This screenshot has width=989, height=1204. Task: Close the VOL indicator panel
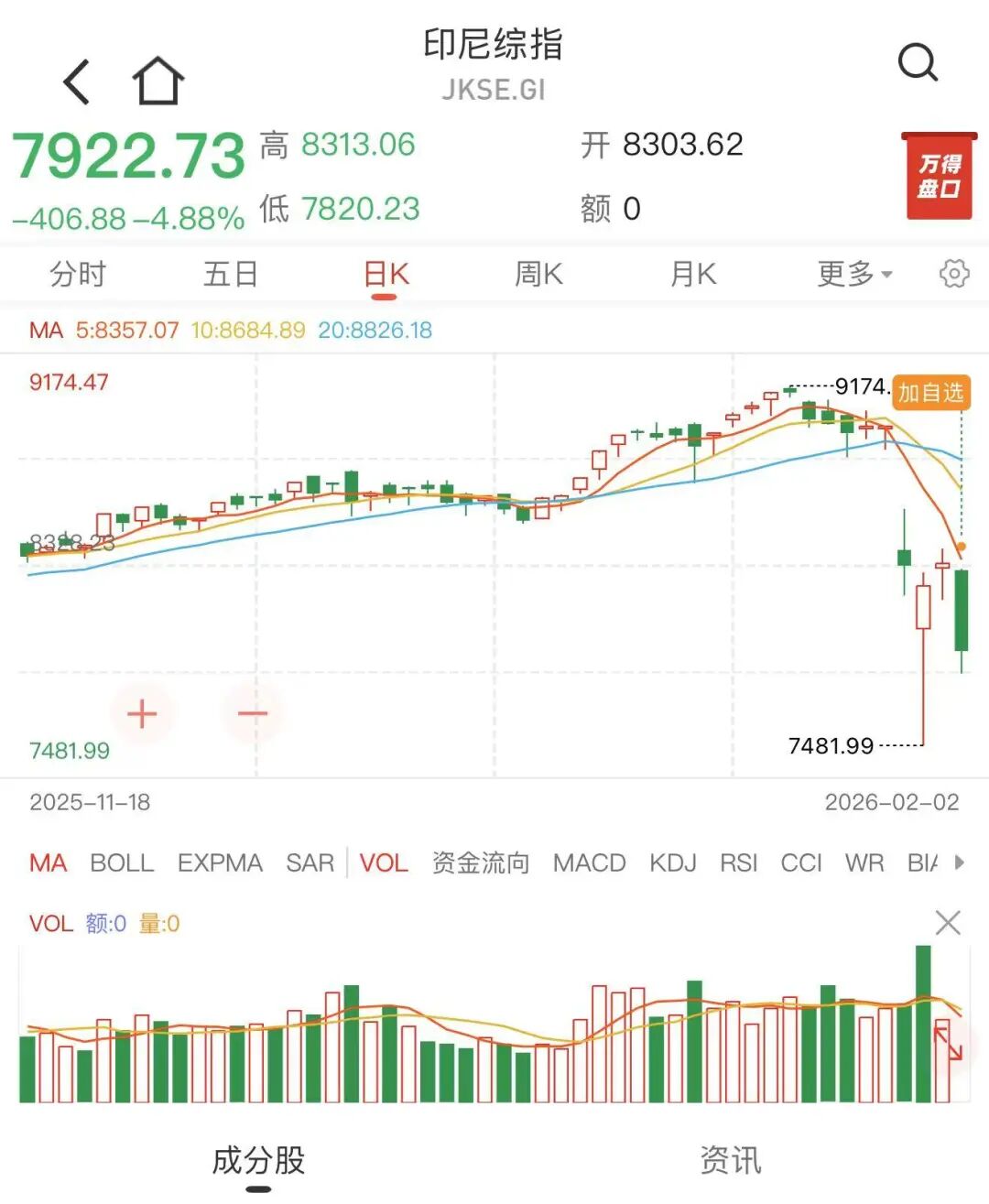coord(948,923)
